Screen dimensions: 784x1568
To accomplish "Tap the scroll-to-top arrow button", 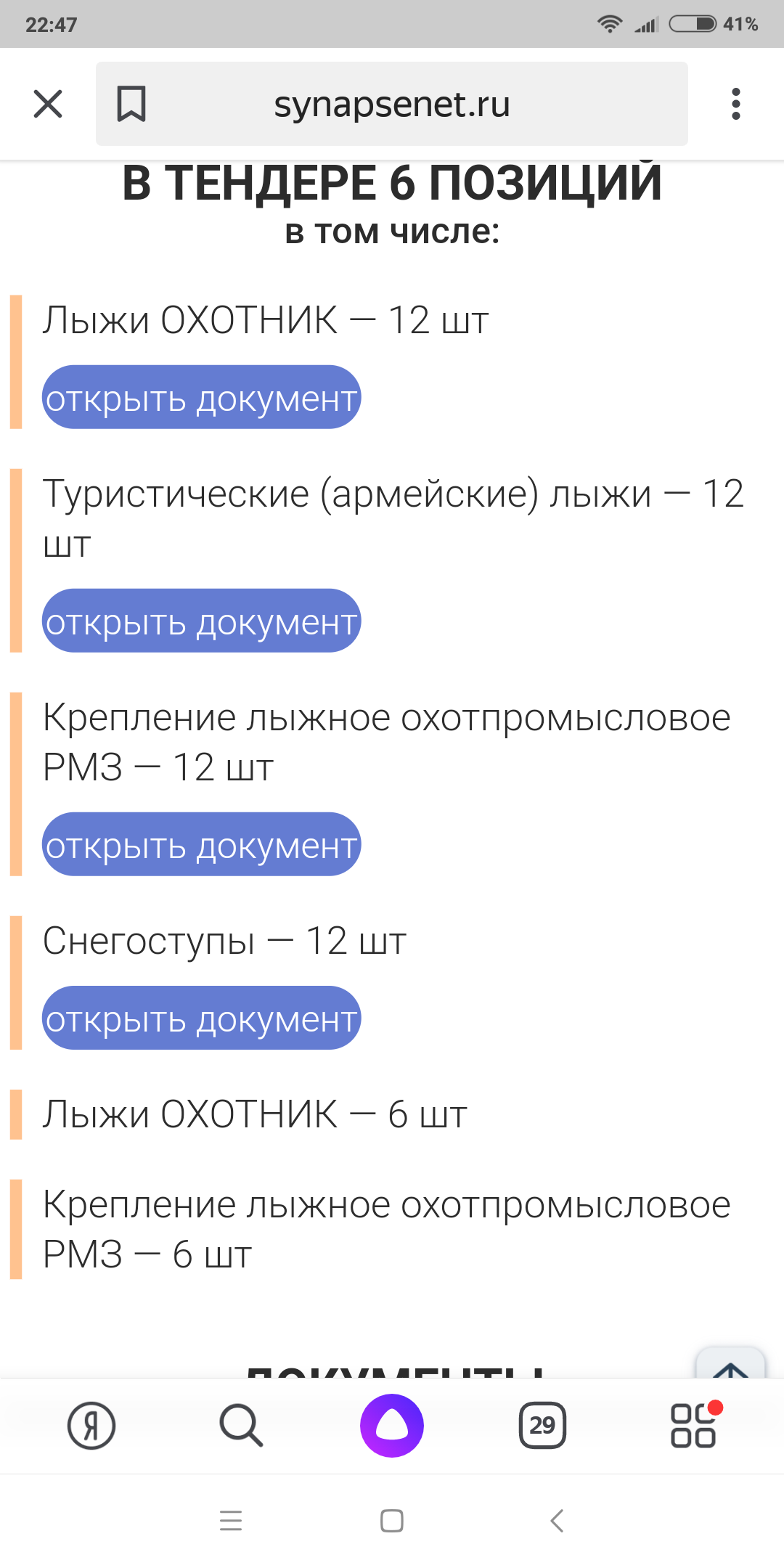I will [730, 1363].
